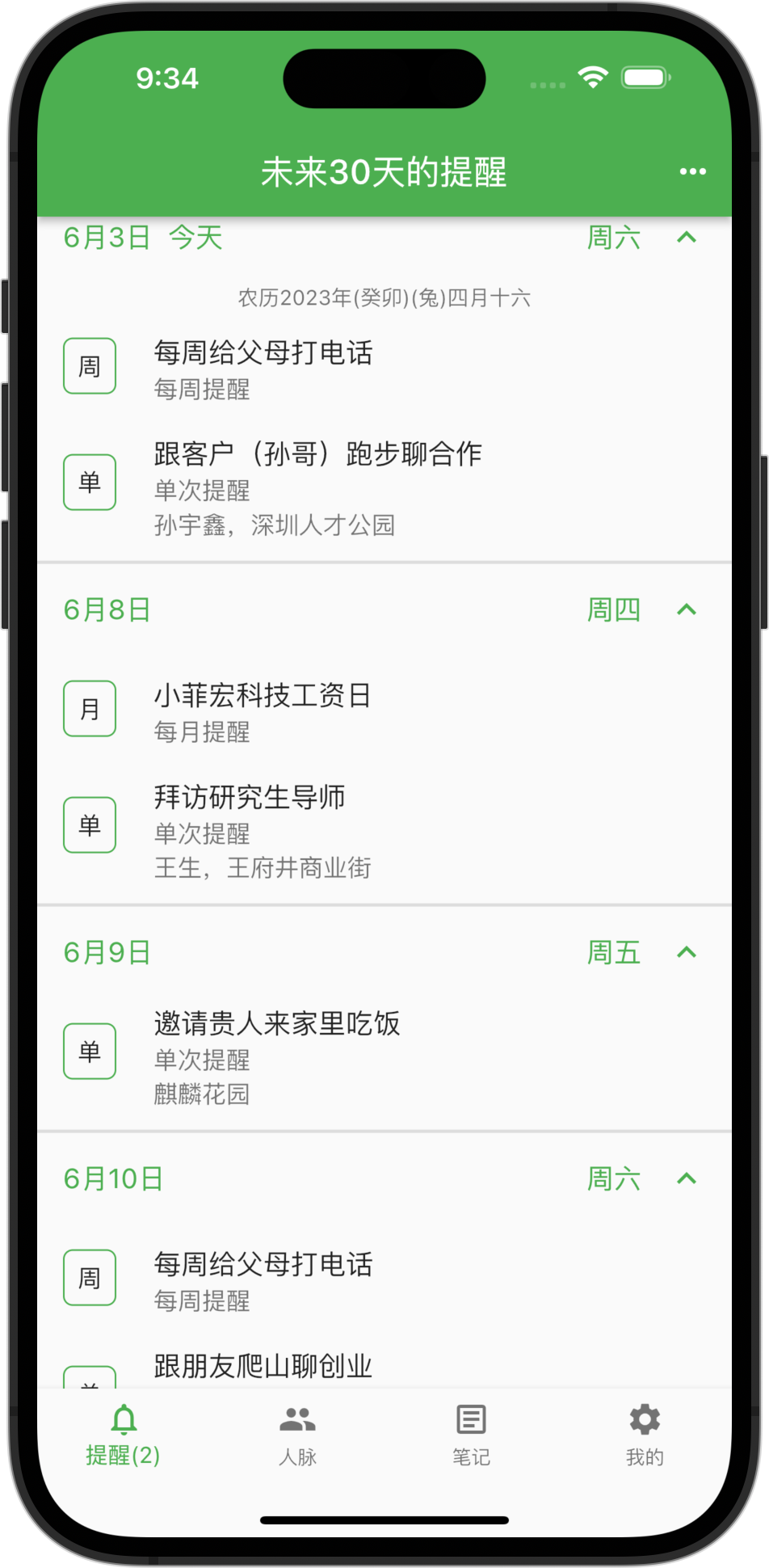View the 跟朋友爬山聊创业 reminder
The height and width of the screenshot is (1568, 769).
pyautogui.click(x=263, y=1367)
